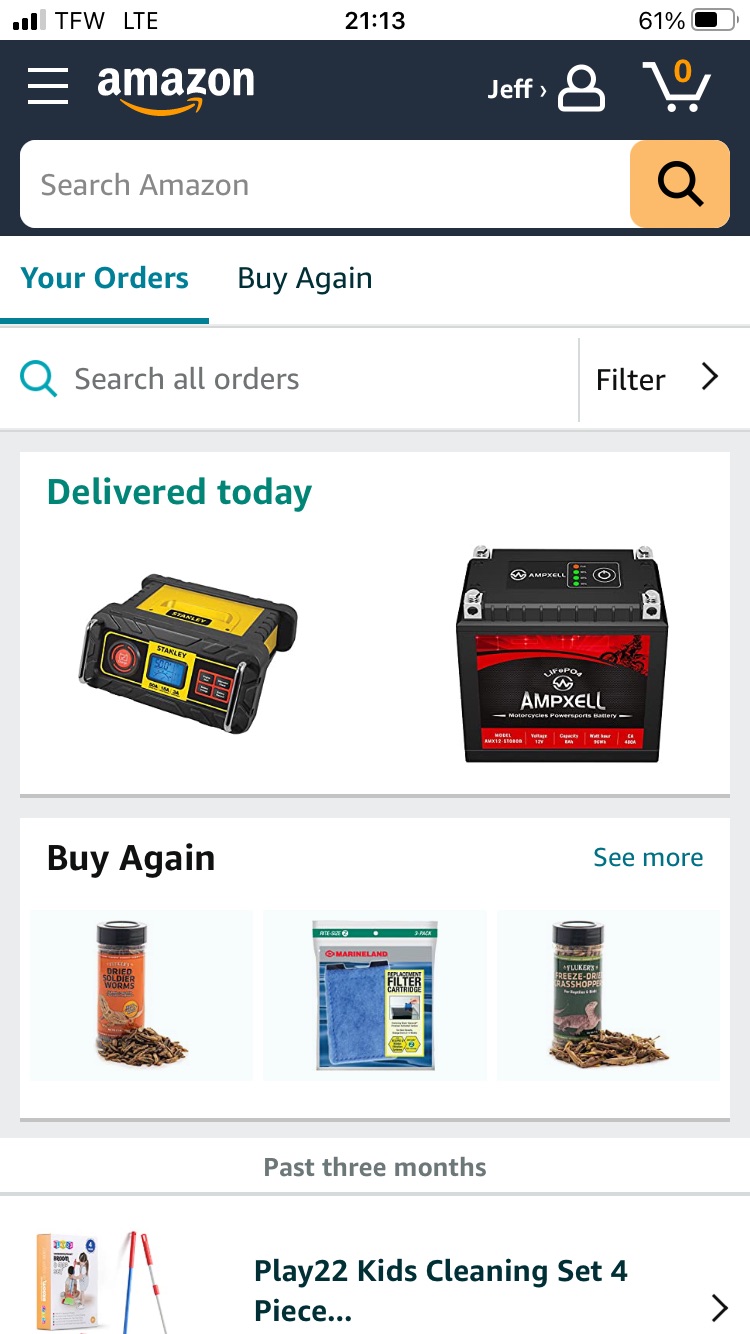
Task: View the shopping cart
Action: [x=676, y=87]
